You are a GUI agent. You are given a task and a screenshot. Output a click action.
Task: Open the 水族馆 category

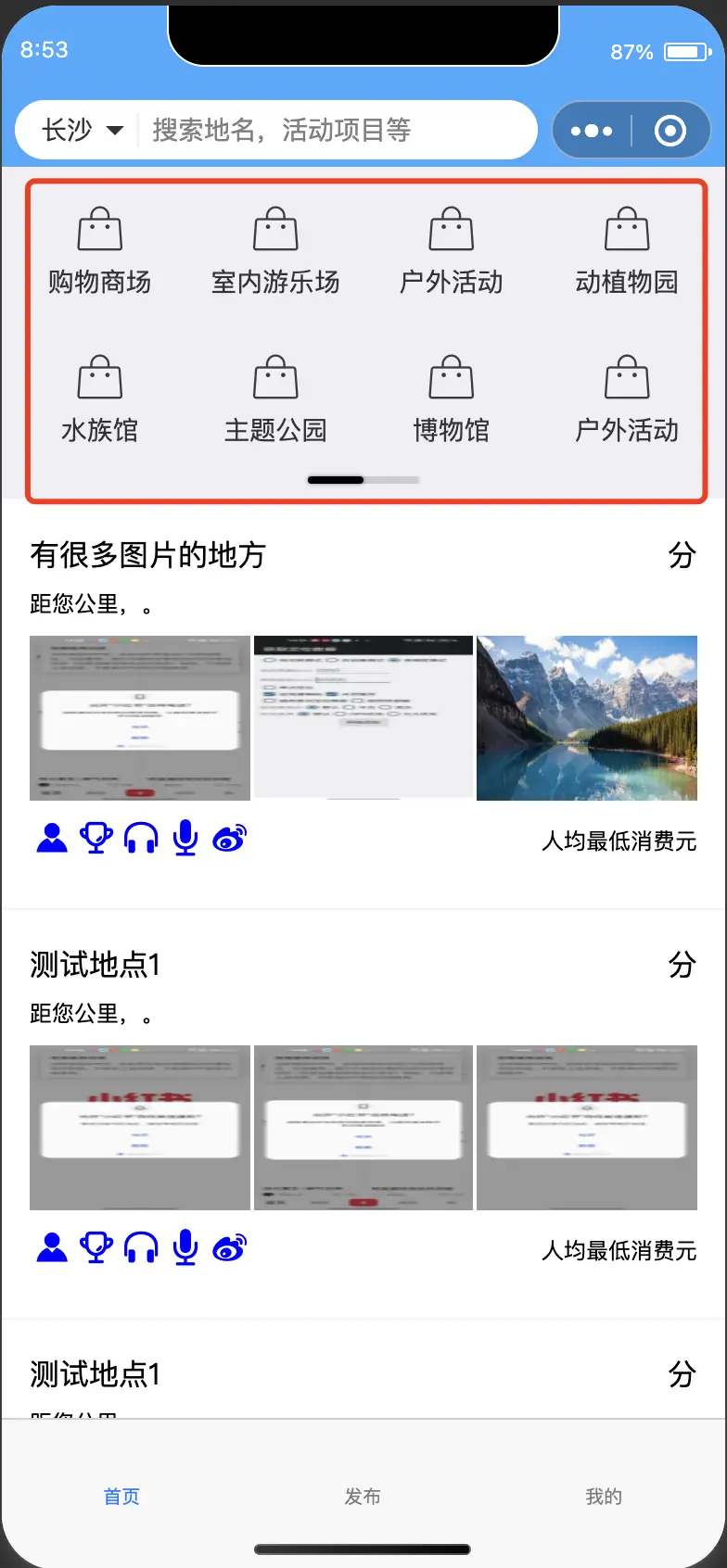click(99, 399)
